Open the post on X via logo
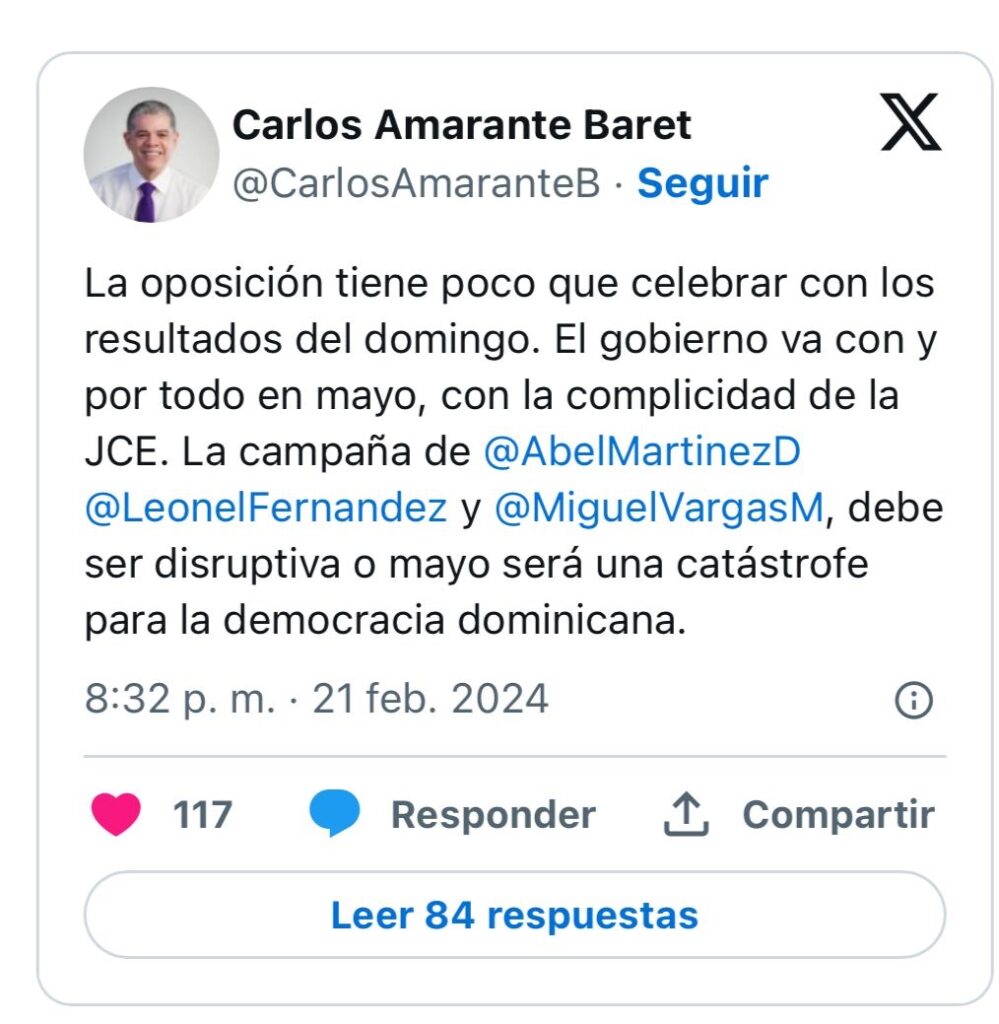 pyautogui.click(x=909, y=122)
